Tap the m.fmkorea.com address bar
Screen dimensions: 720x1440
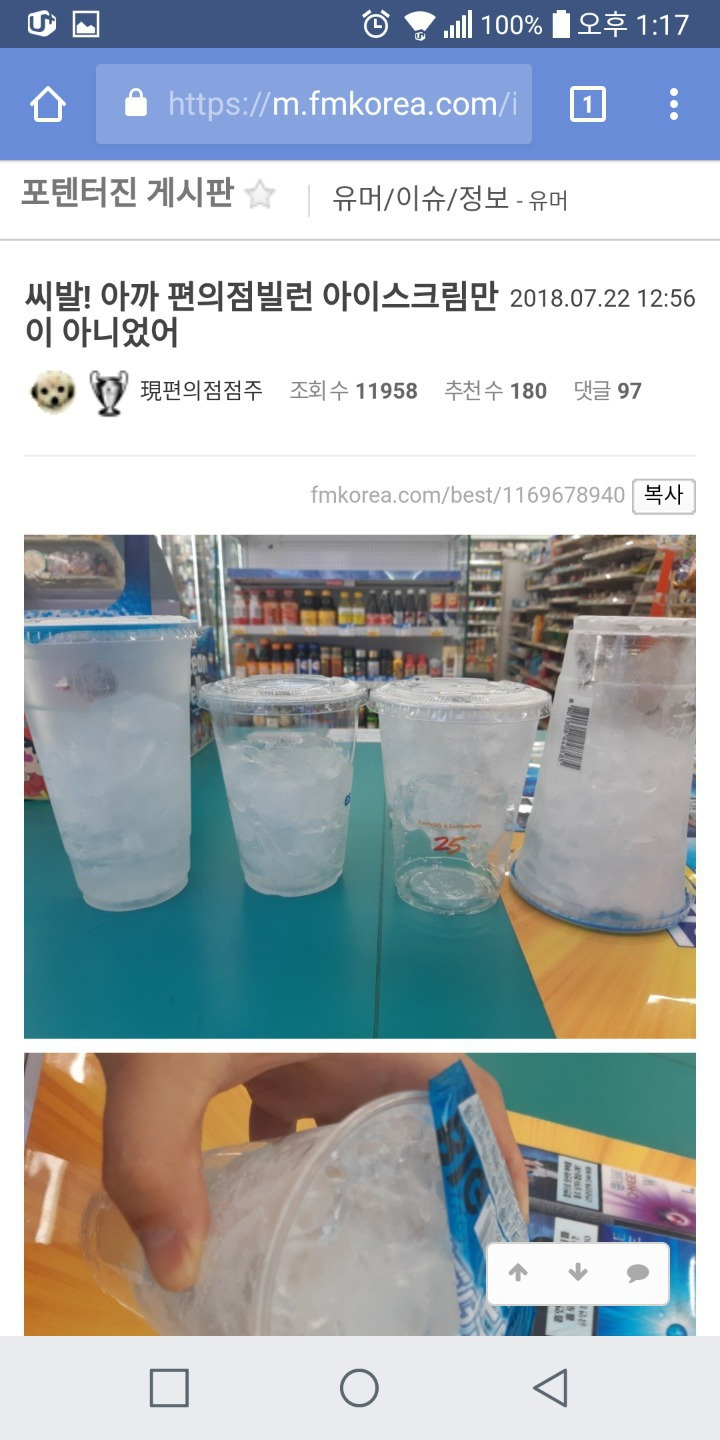314,104
